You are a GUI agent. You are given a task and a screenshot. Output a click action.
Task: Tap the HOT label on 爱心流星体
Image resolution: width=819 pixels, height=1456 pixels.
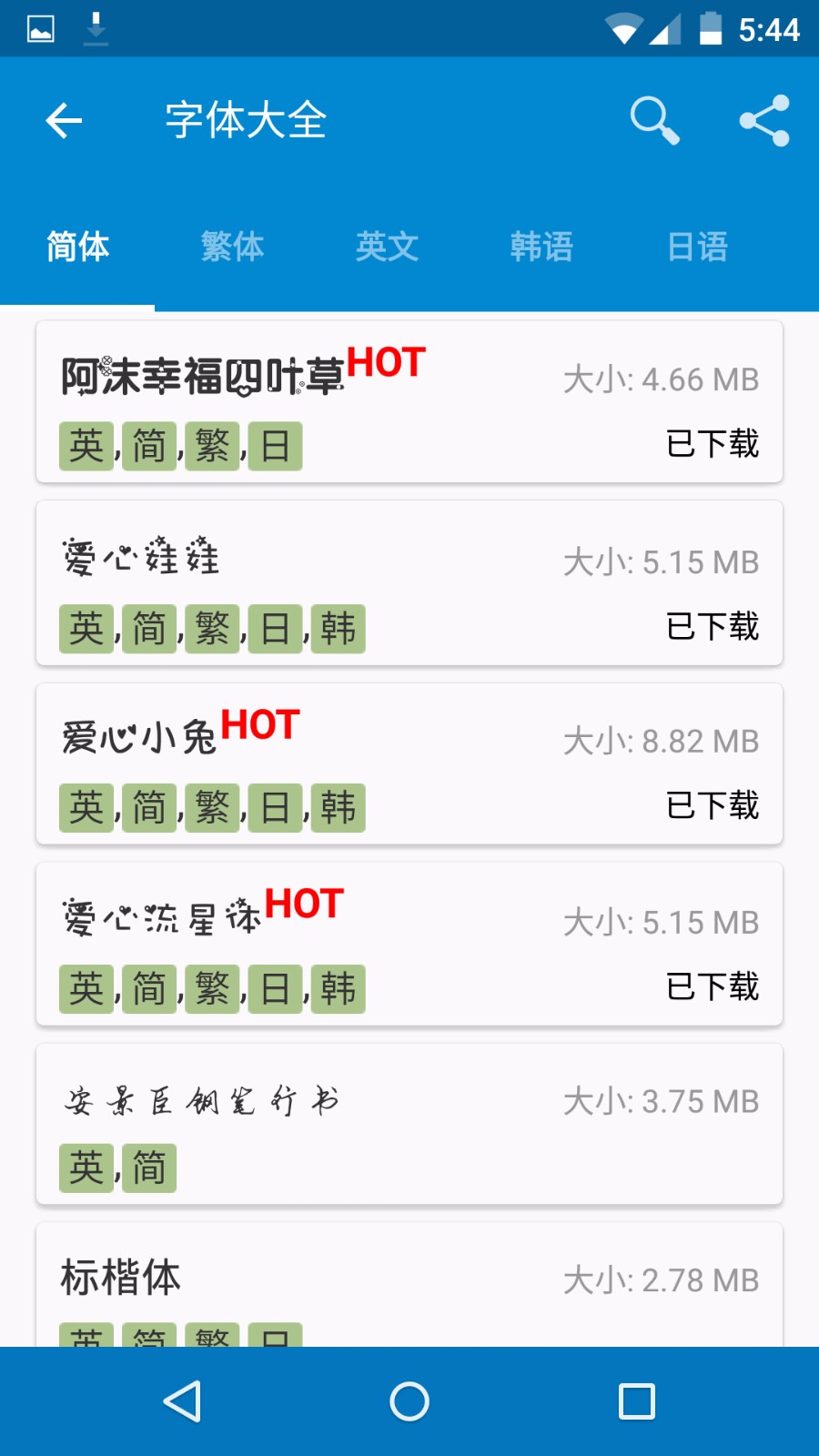(x=306, y=904)
